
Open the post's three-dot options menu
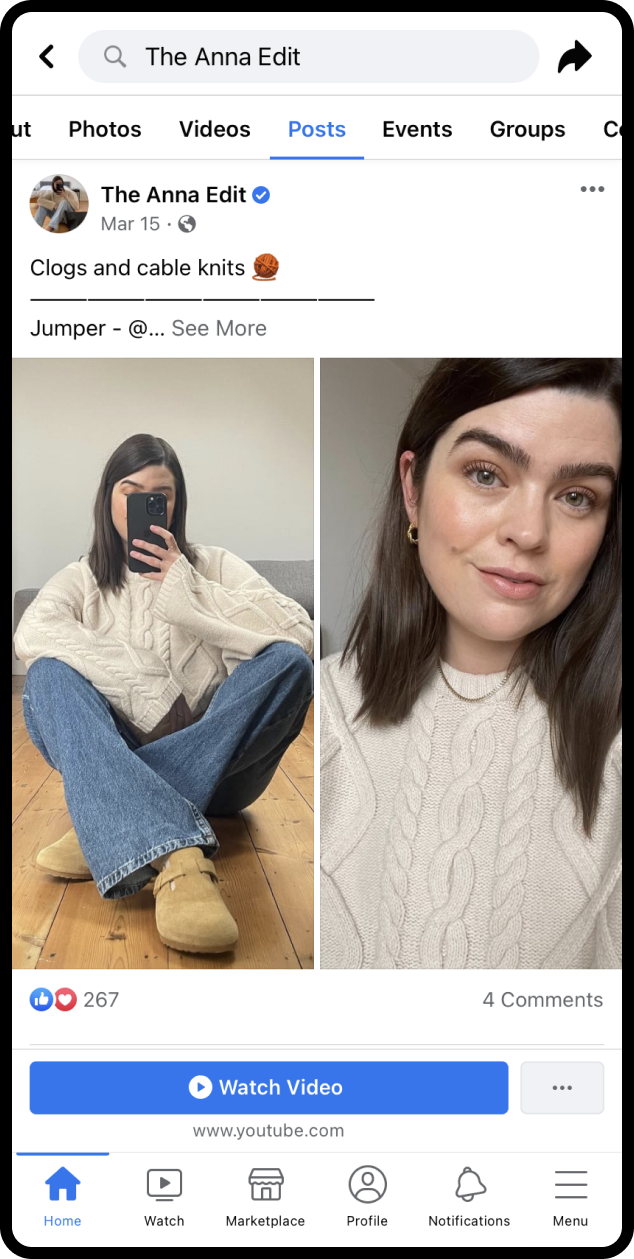[592, 190]
